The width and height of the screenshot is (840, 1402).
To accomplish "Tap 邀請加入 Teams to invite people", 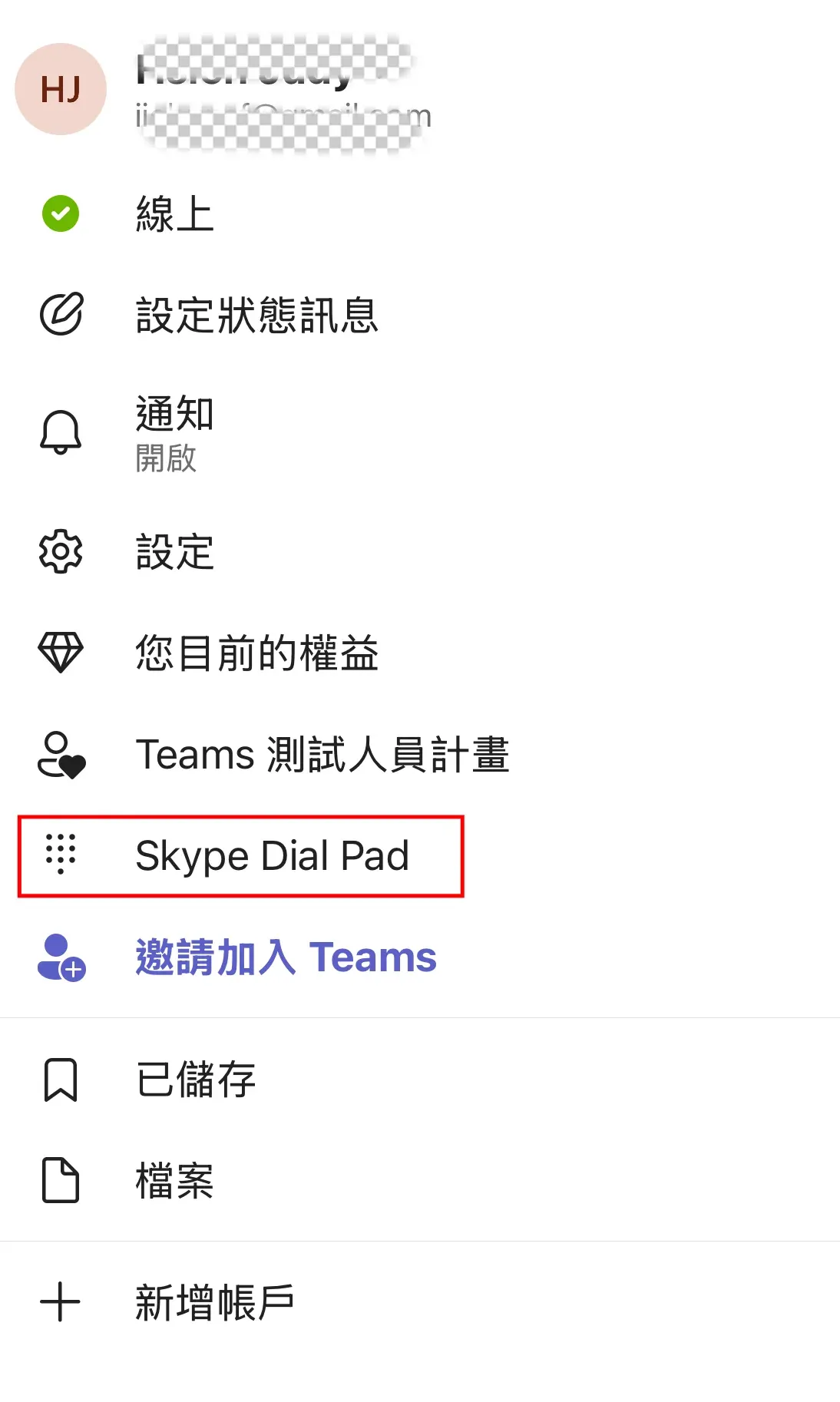I will coord(420,957).
